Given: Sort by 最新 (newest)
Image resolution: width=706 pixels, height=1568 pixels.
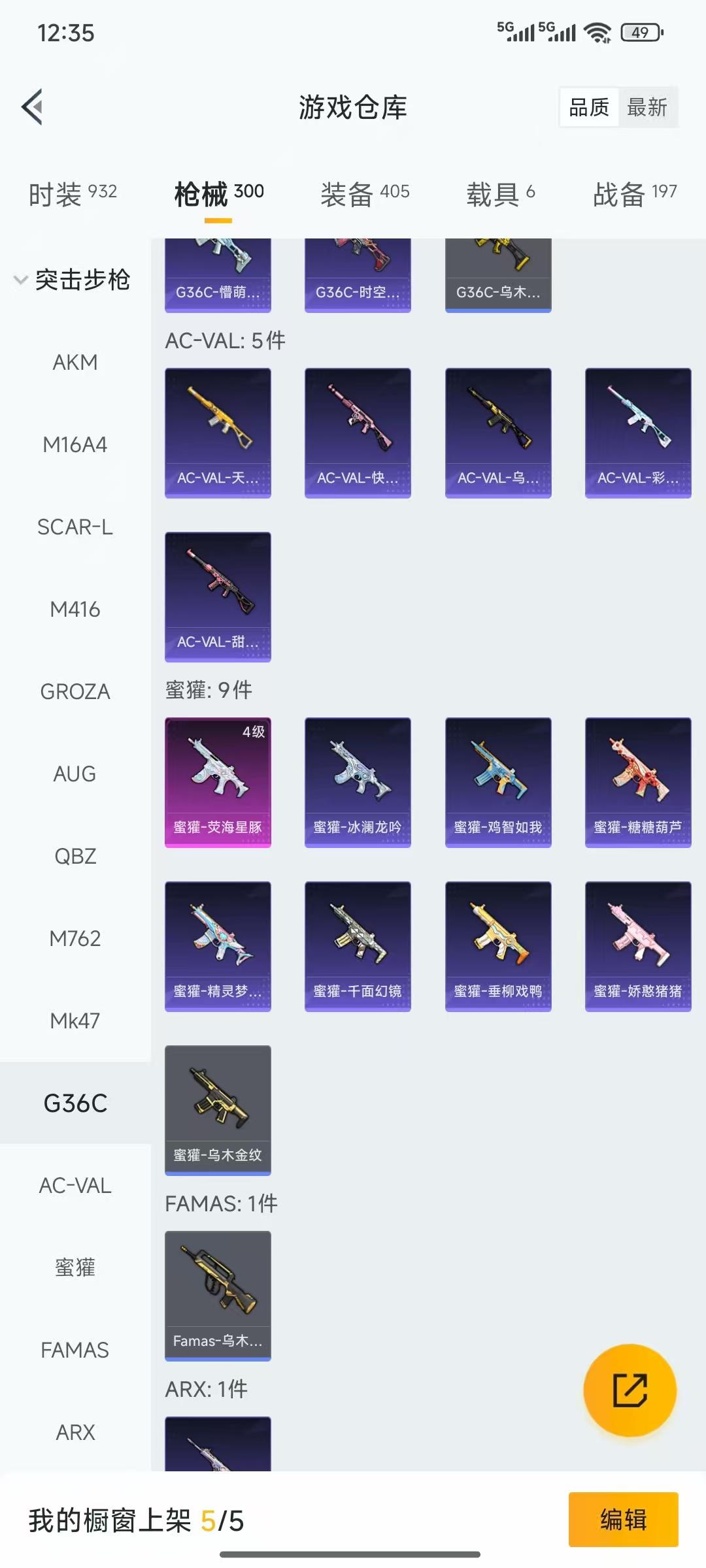Looking at the screenshot, I should (x=647, y=107).
